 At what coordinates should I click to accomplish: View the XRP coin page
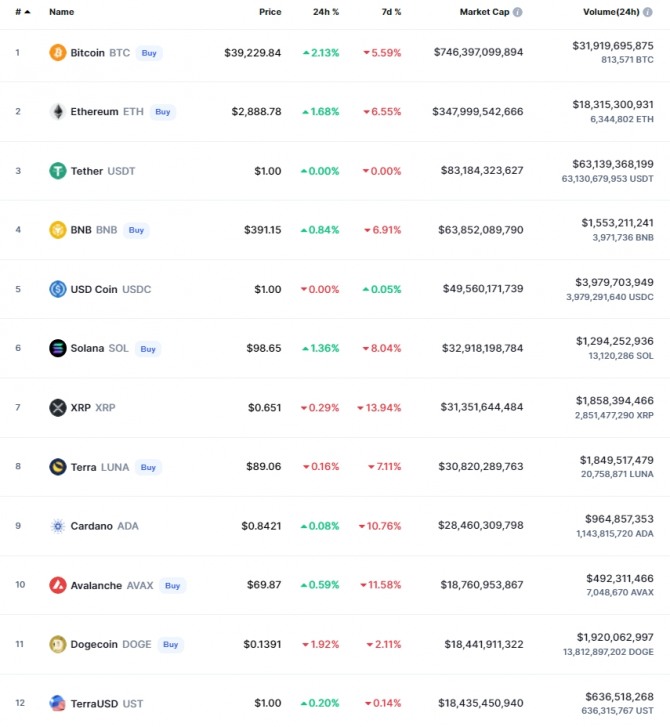(x=80, y=408)
